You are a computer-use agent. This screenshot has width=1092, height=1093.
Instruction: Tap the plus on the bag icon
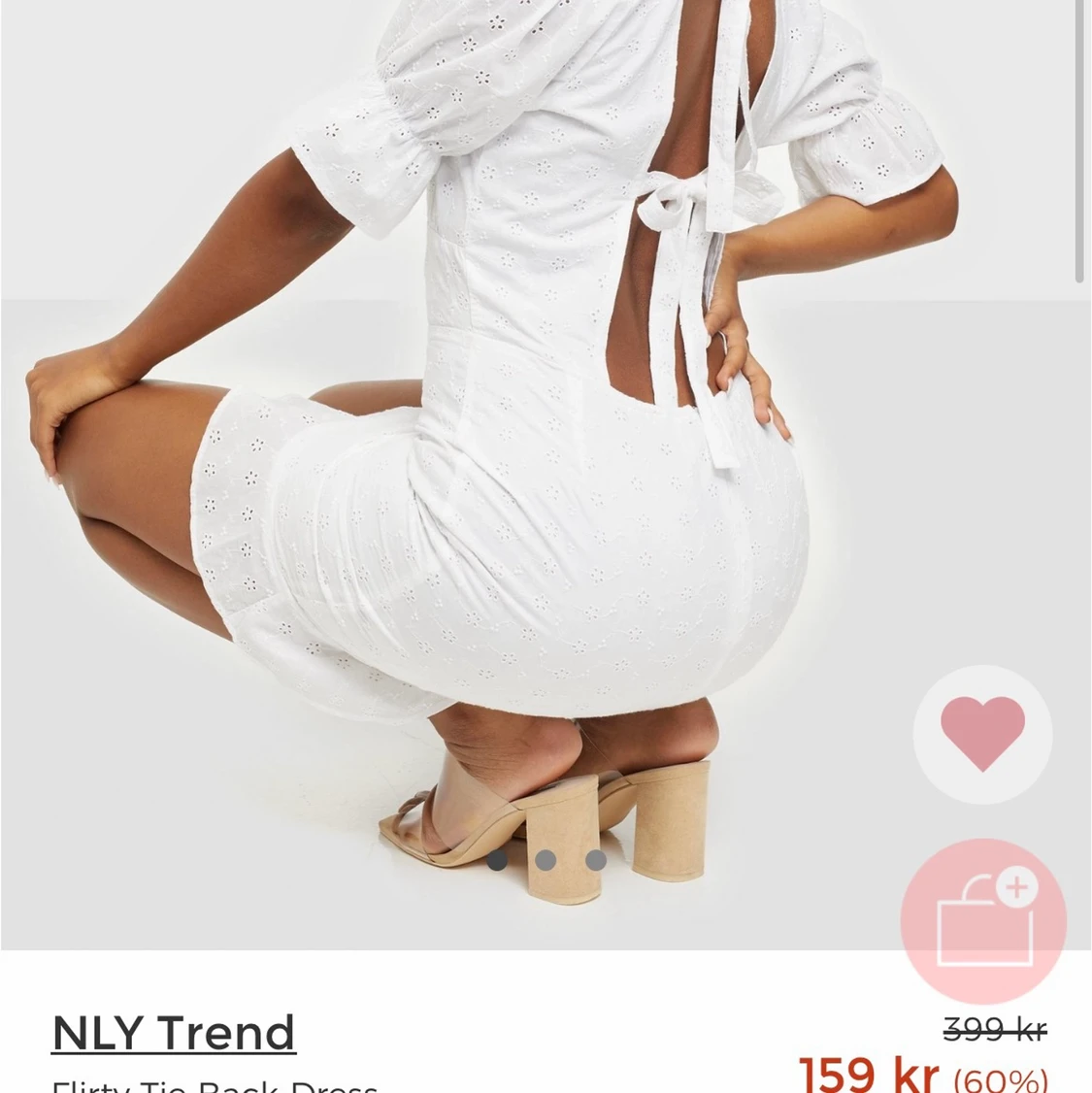pyautogui.click(x=1015, y=885)
